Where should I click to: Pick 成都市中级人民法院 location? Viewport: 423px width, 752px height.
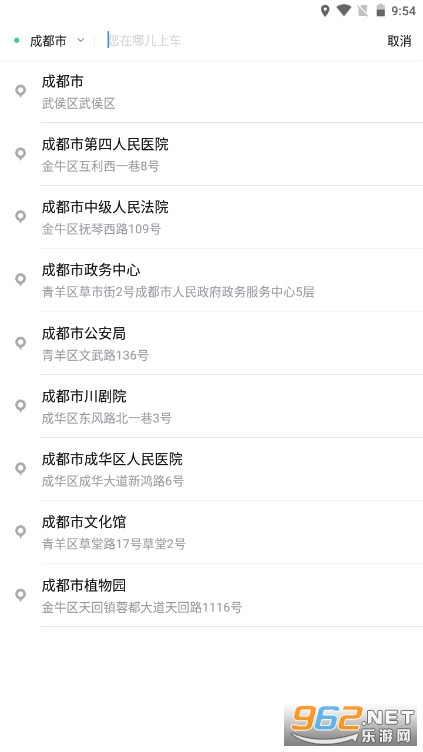212,217
